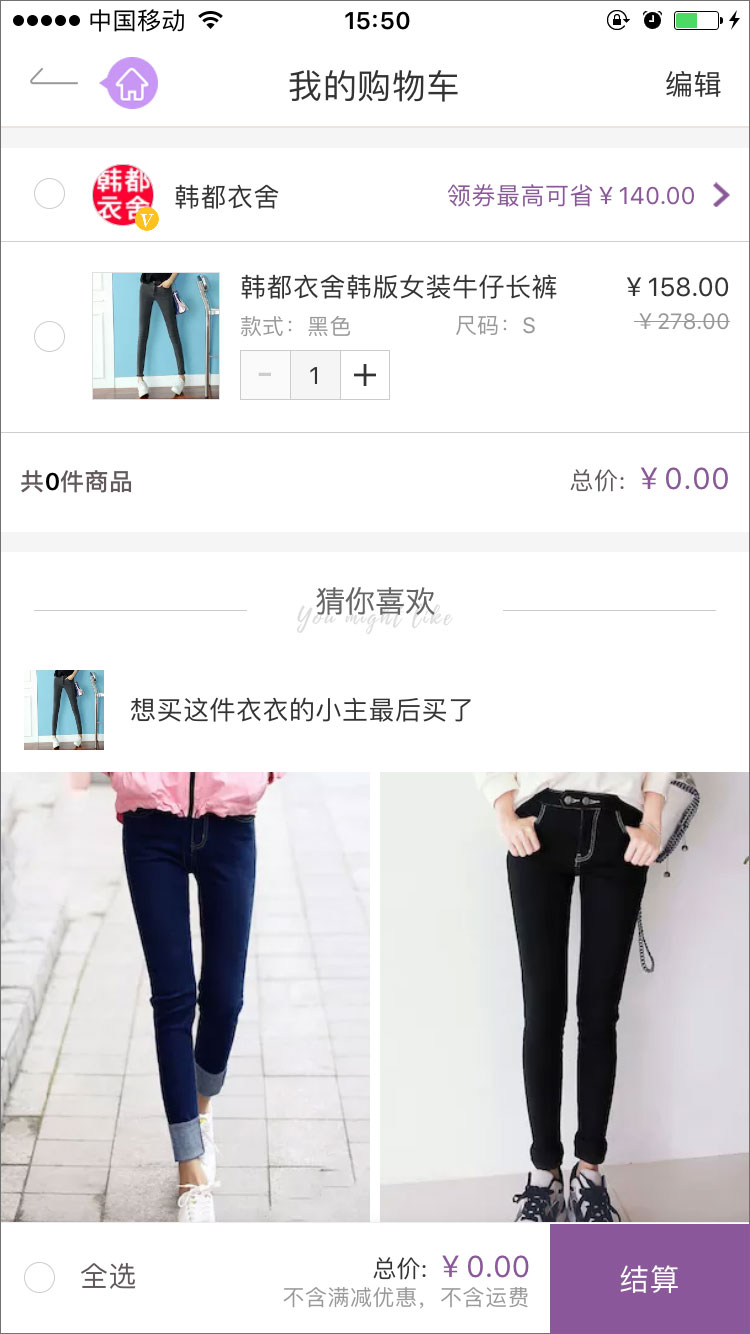Tap 编辑 to edit the cart
Screen dimensions: 750x1334
click(693, 85)
